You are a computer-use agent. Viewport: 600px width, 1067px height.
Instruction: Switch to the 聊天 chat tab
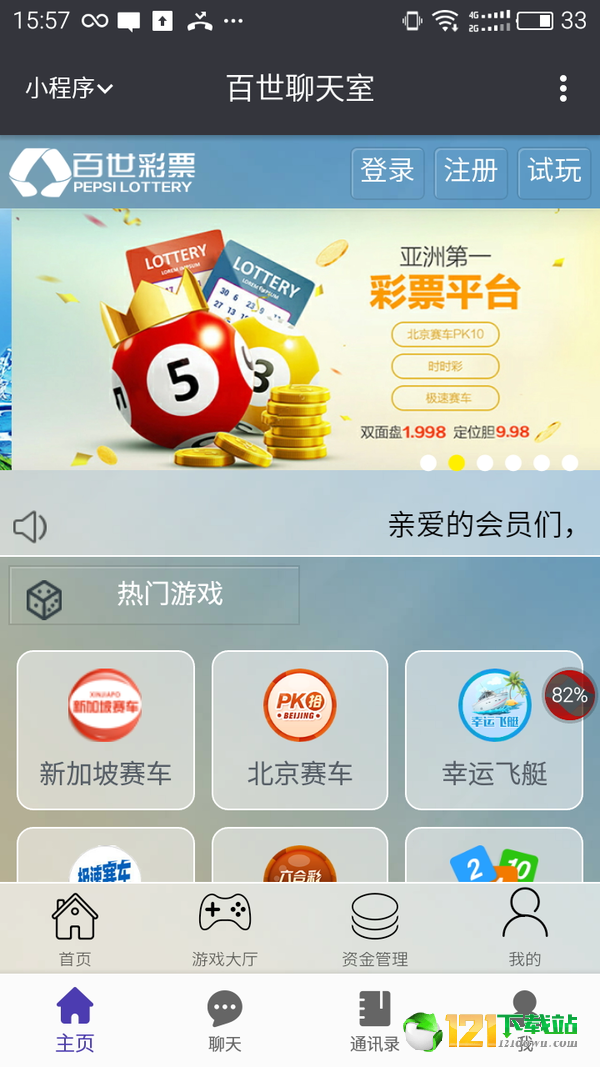coord(225,1020)
